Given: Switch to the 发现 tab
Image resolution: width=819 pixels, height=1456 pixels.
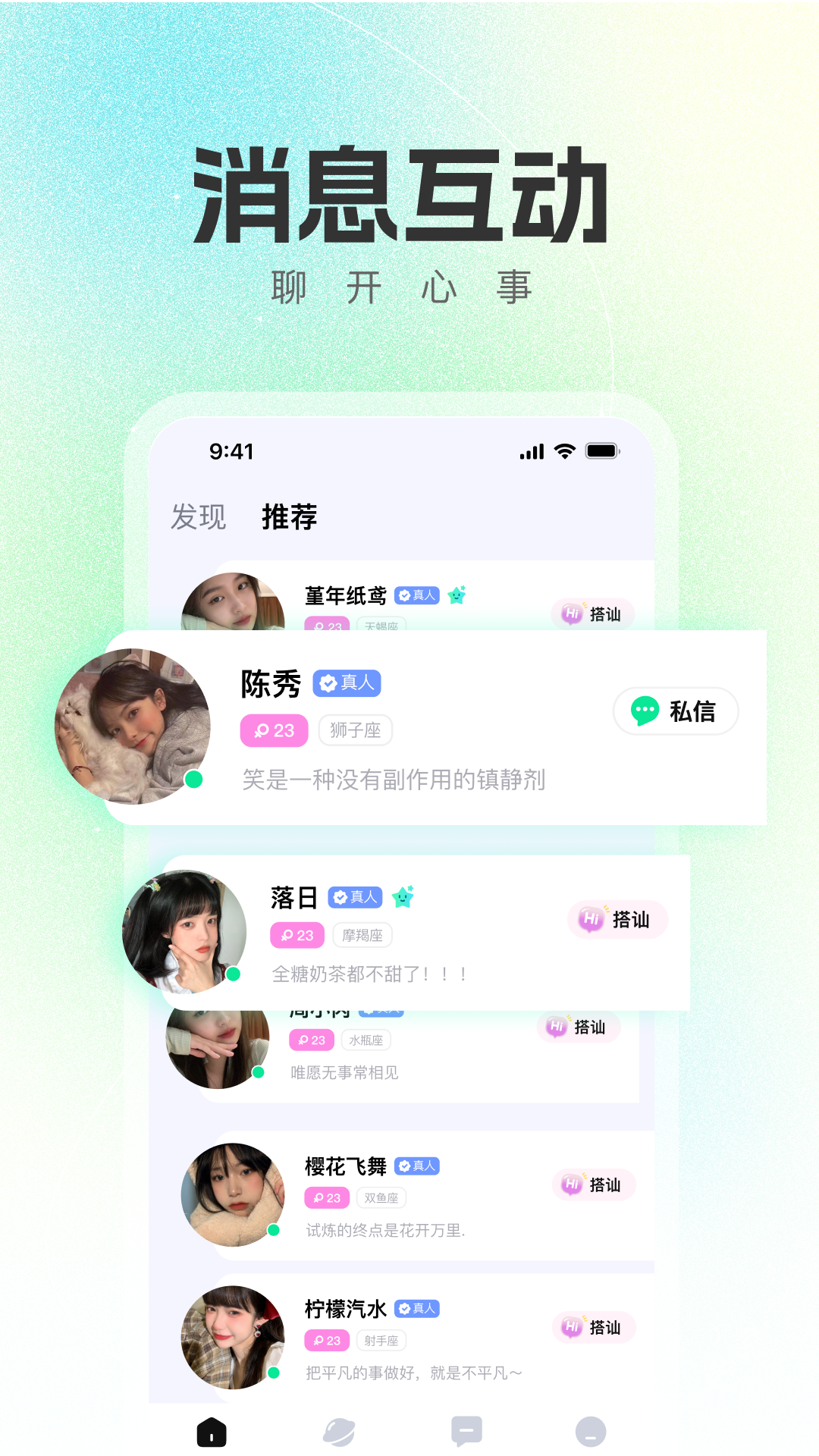Looking at the screenshot, I should click(x=199, y=516).
